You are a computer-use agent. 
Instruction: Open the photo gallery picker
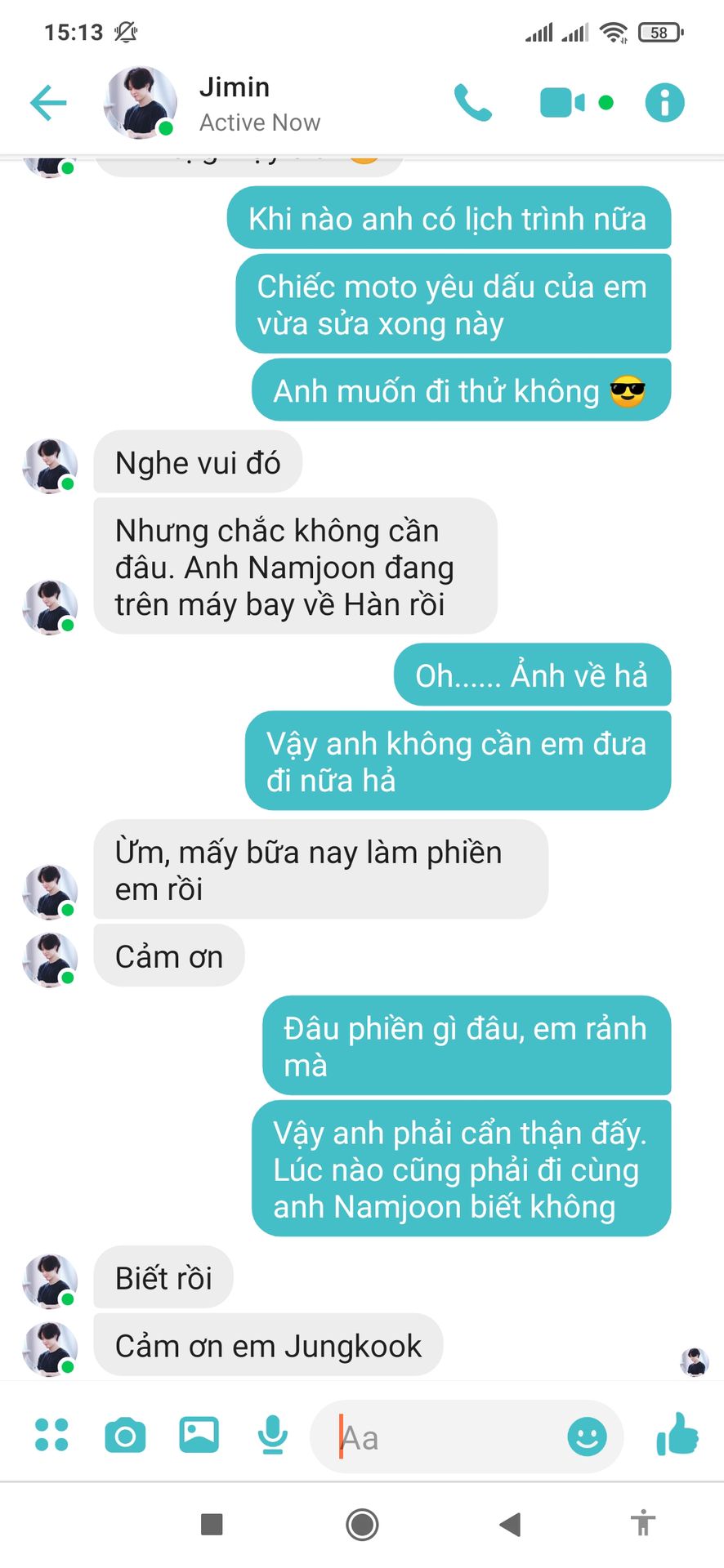coord(199,1434)
